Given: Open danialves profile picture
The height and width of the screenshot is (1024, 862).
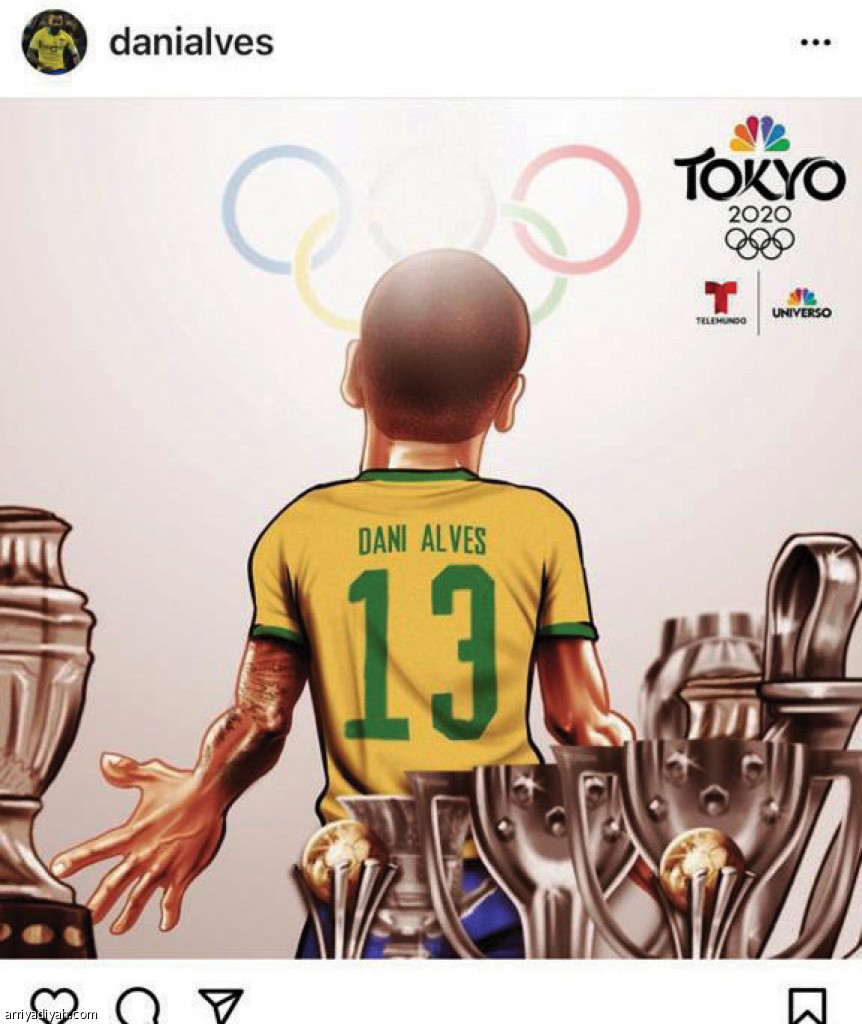Looking at the screenshot, I should 54,42.
